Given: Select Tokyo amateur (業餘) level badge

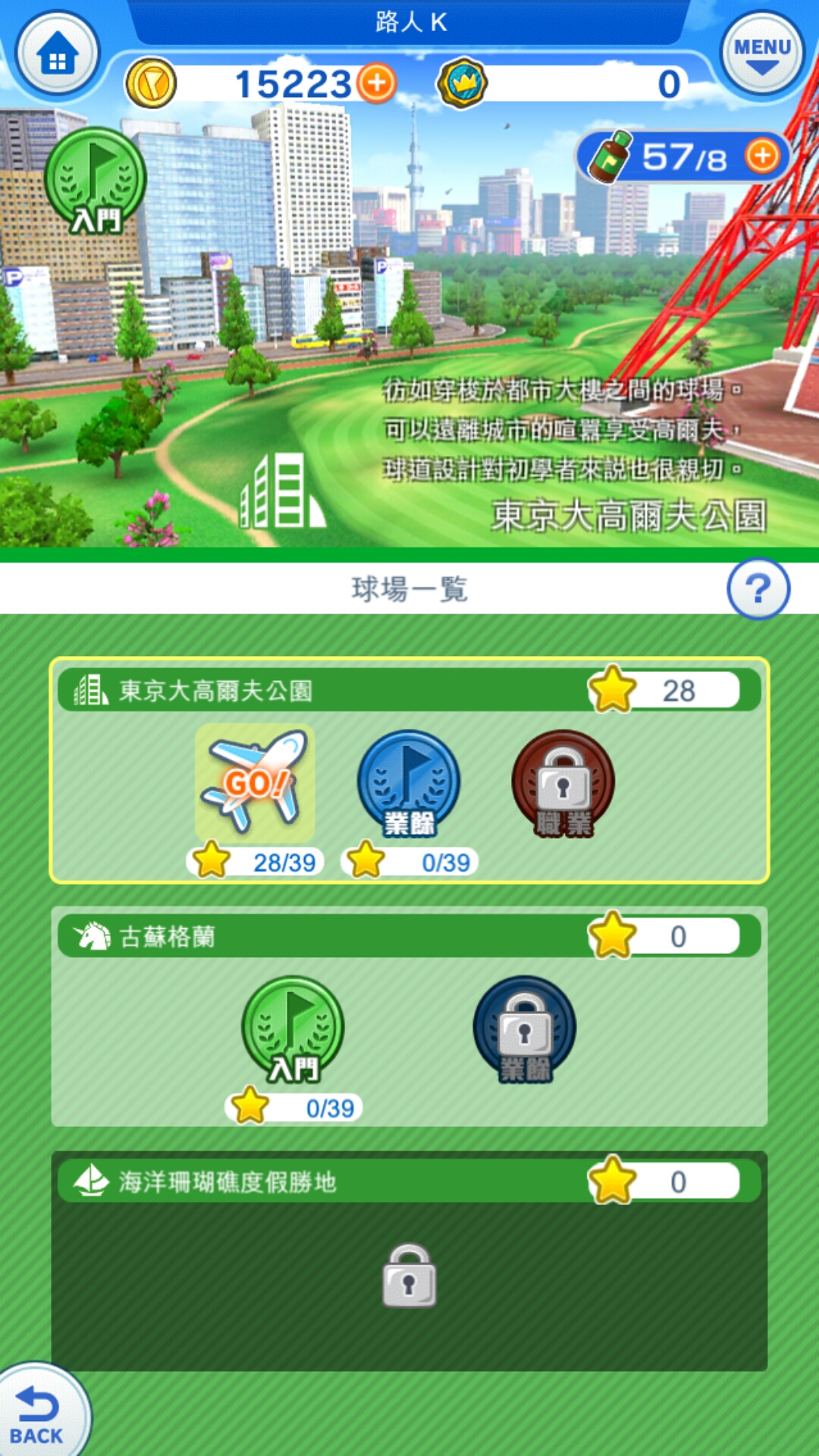Looking at the screenshot, I should [x=409, y=783].
